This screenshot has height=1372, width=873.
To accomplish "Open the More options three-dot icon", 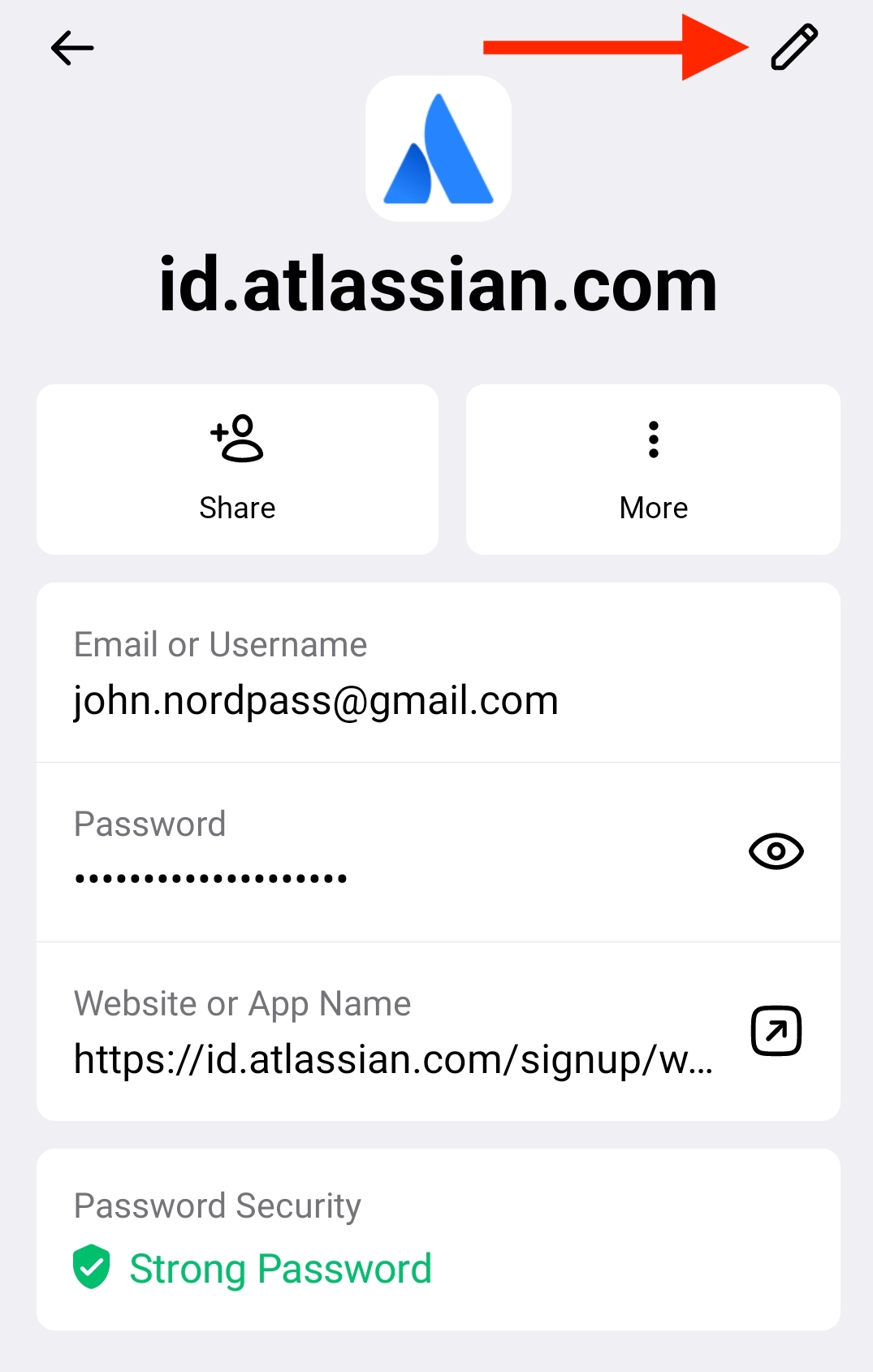I will click(x=653, y=440).
